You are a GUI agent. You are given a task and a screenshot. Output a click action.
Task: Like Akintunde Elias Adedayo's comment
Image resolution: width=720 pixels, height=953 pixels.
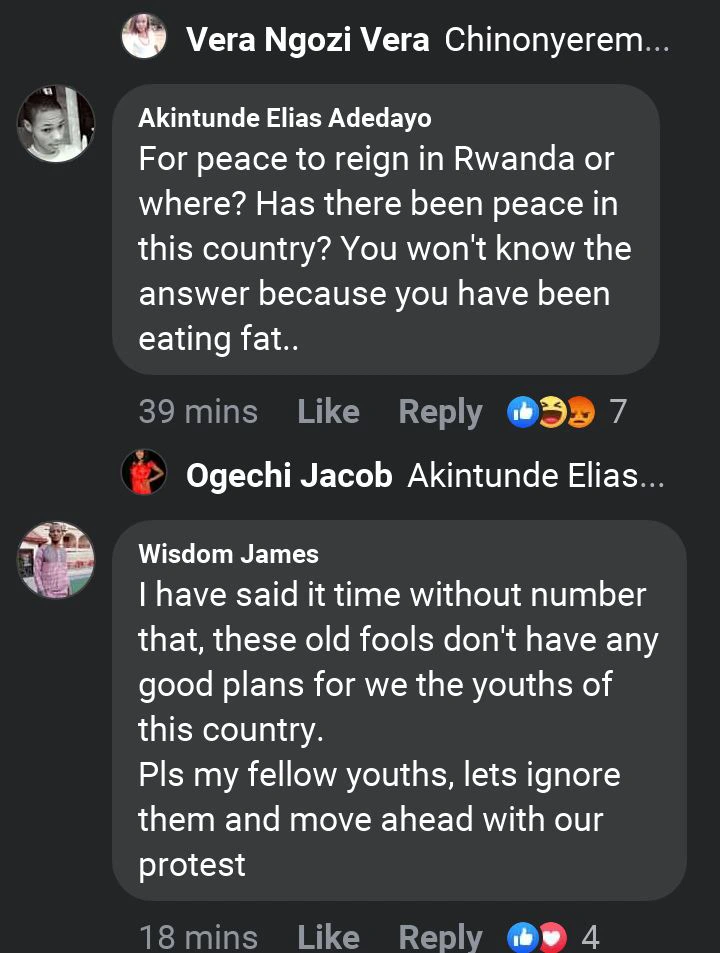[328, 411]
